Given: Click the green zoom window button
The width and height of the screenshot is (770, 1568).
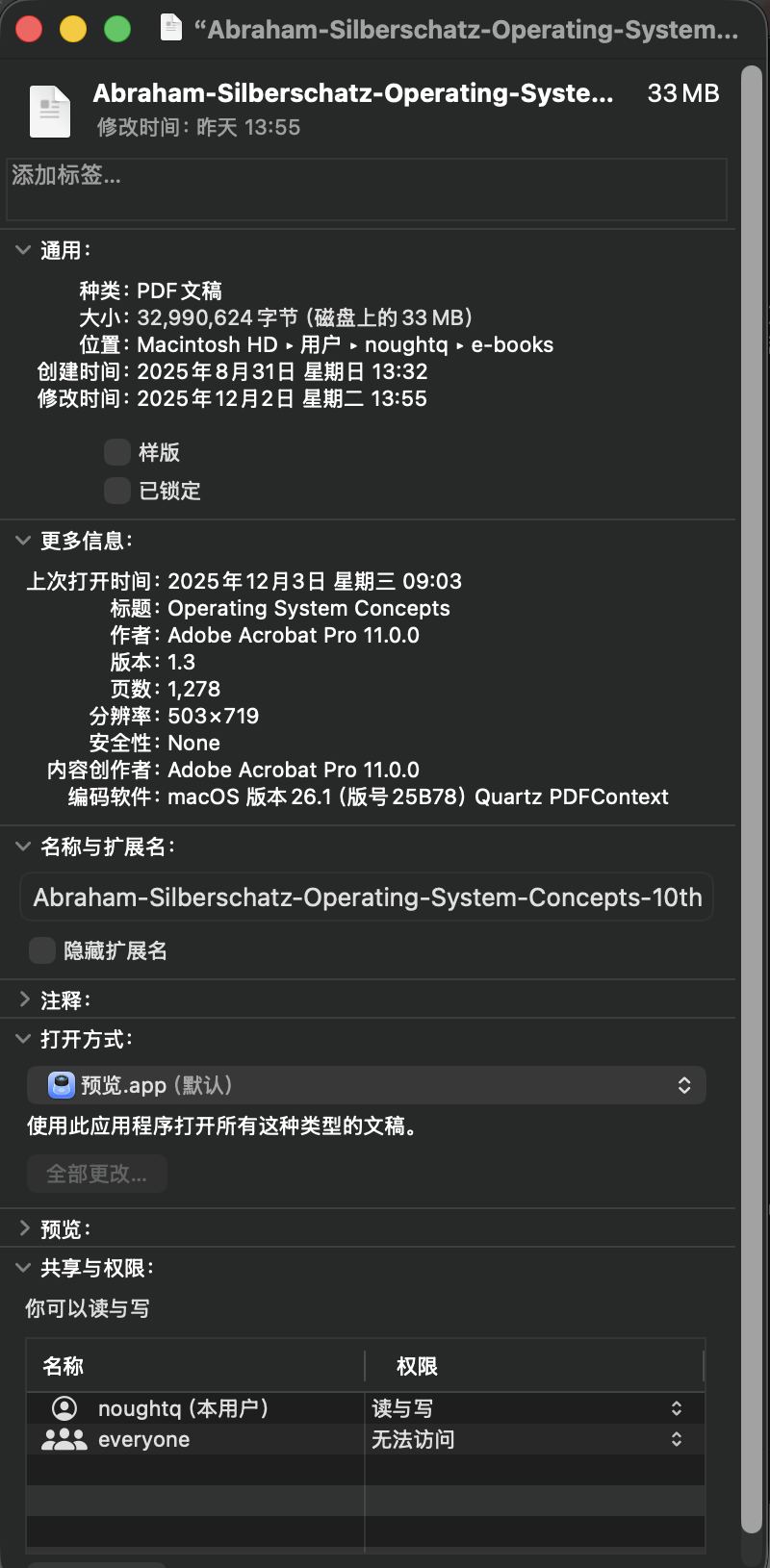Looking at the screenshot, I should click(x=117, y=29).
